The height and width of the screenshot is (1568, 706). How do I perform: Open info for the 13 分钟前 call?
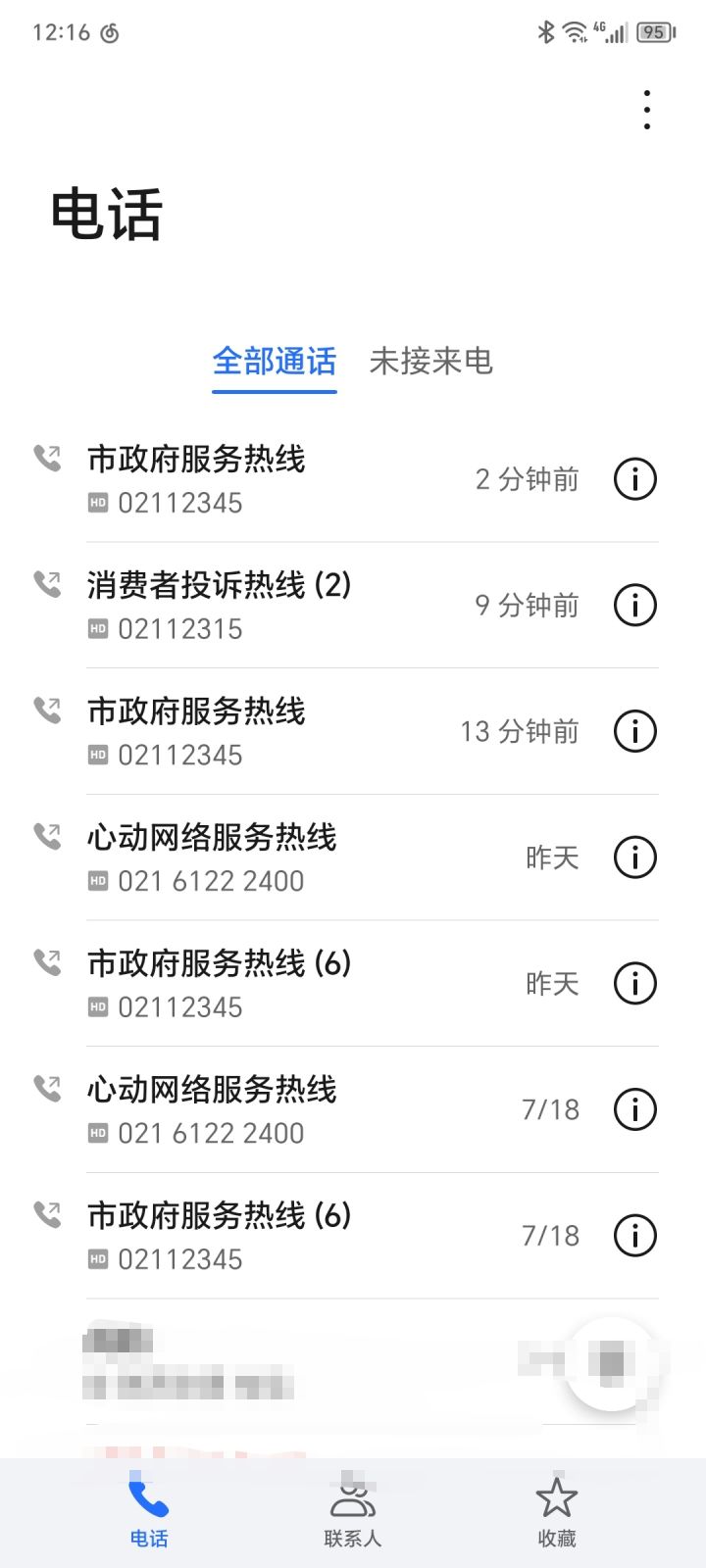pos(634,731)
